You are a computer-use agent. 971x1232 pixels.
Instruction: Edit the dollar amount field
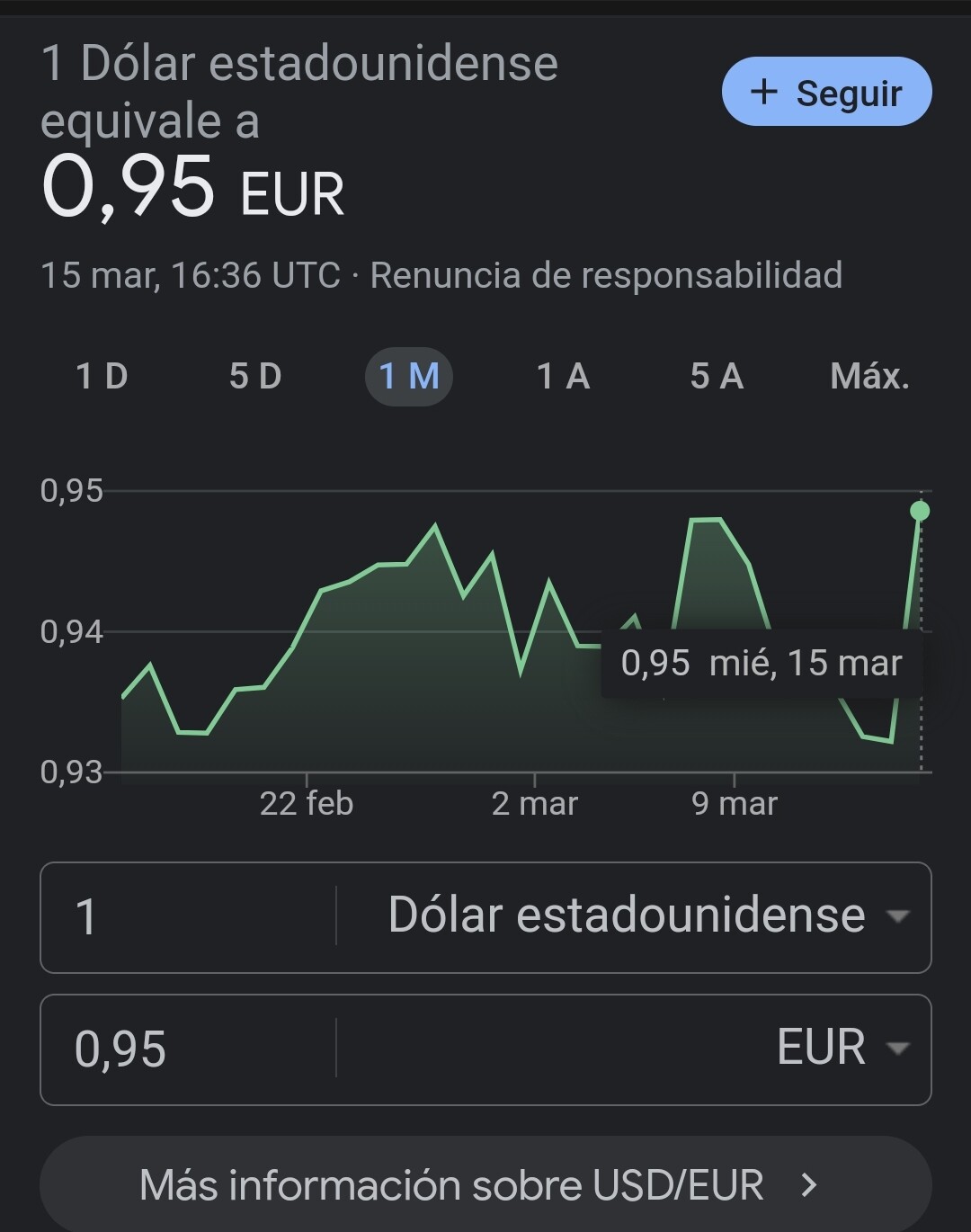click(189, 917)
